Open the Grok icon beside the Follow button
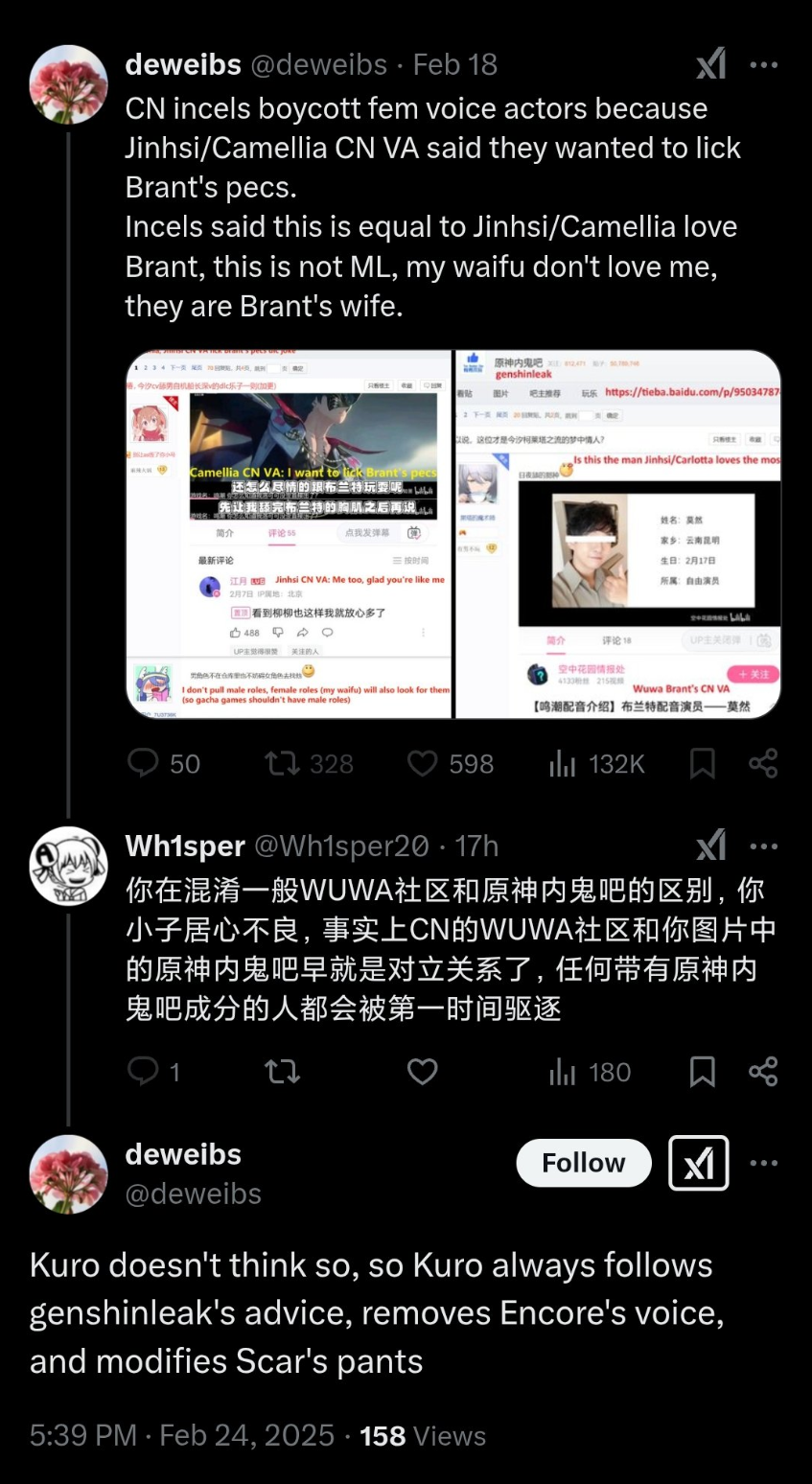The width and height of the screenshot is (812, 1484). (x=699, y=1163)
